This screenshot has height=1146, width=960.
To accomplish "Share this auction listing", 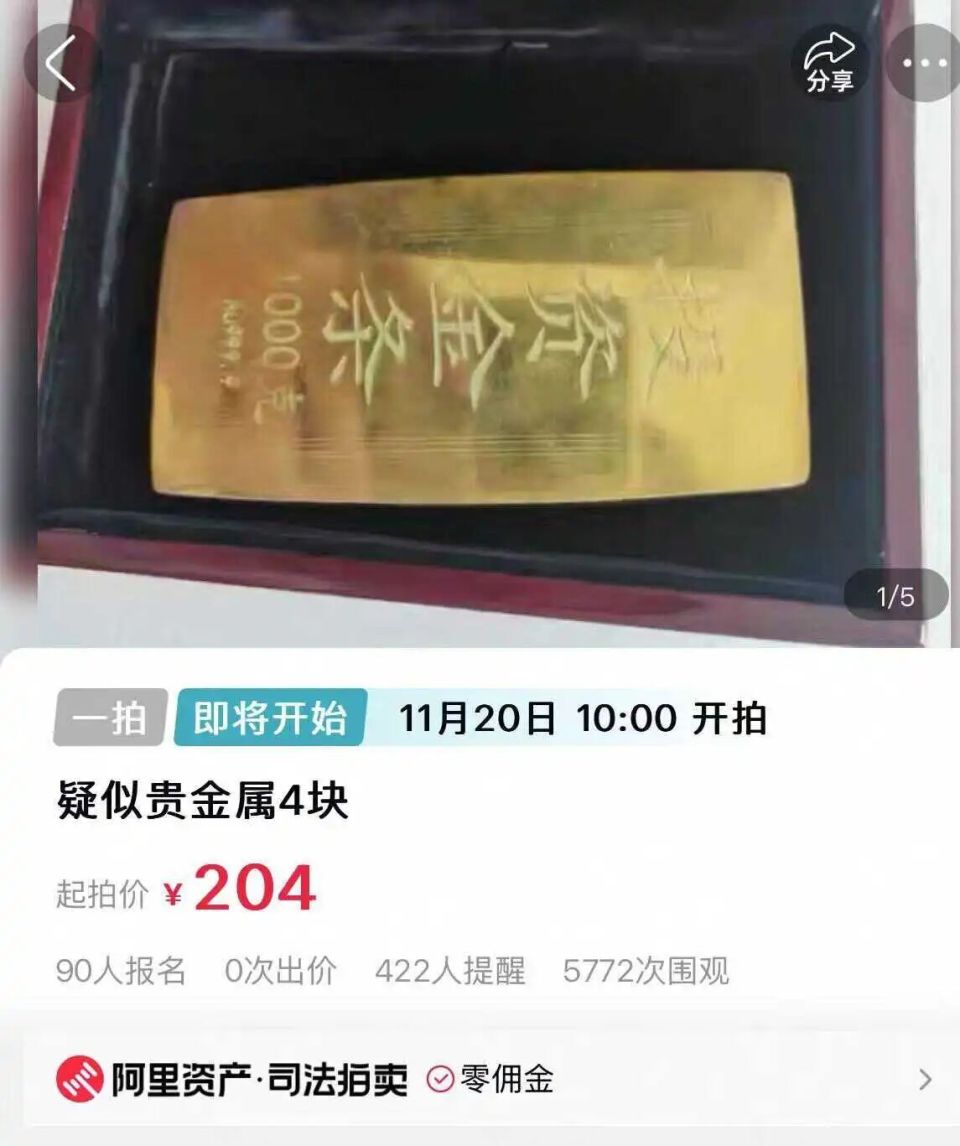I will [x=830, y=63].
